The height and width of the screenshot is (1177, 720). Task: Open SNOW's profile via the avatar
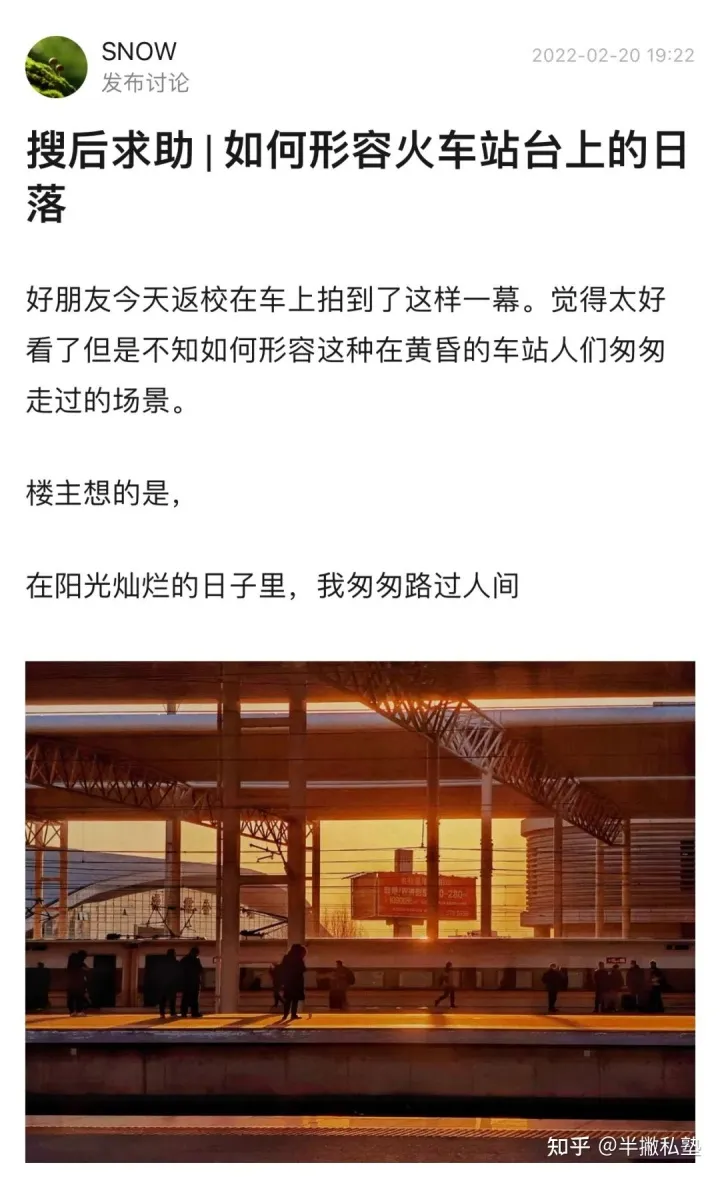click(x=56, y=67)
